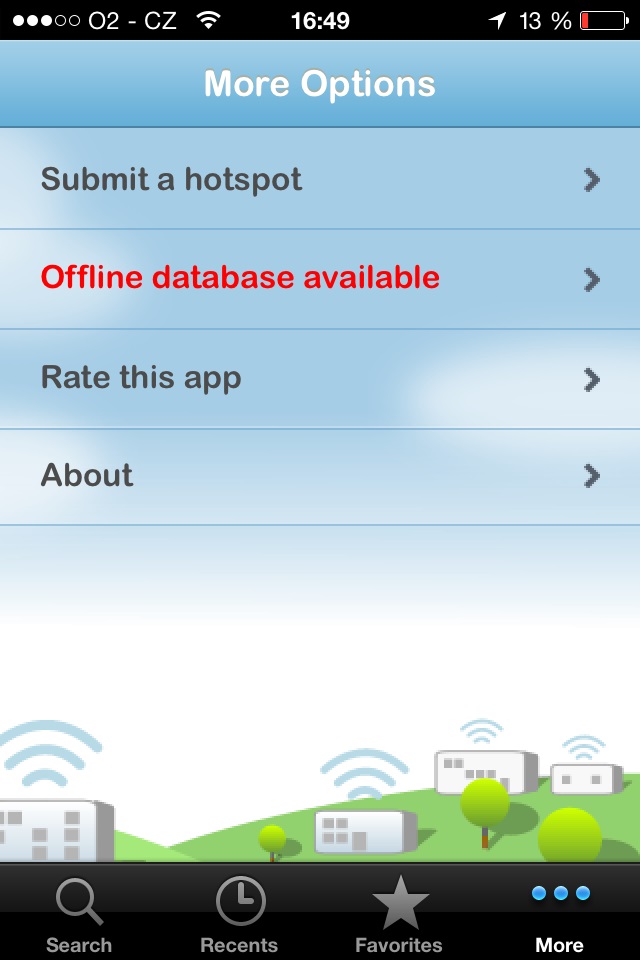This screenshot has height=960, width=640.
Task: Switch to the Search tab
Action: 79,914
